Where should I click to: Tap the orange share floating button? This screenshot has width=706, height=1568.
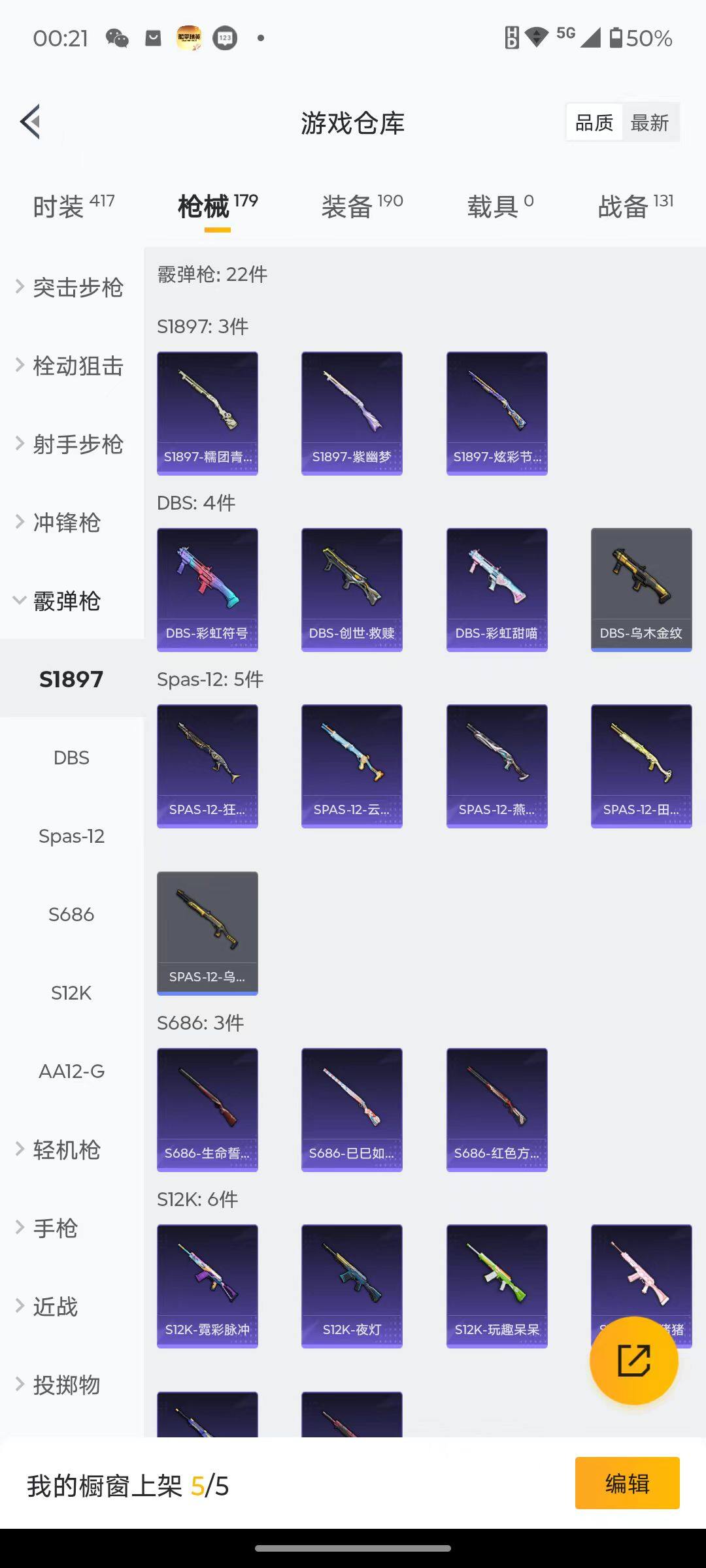[x=633, y=1360]
